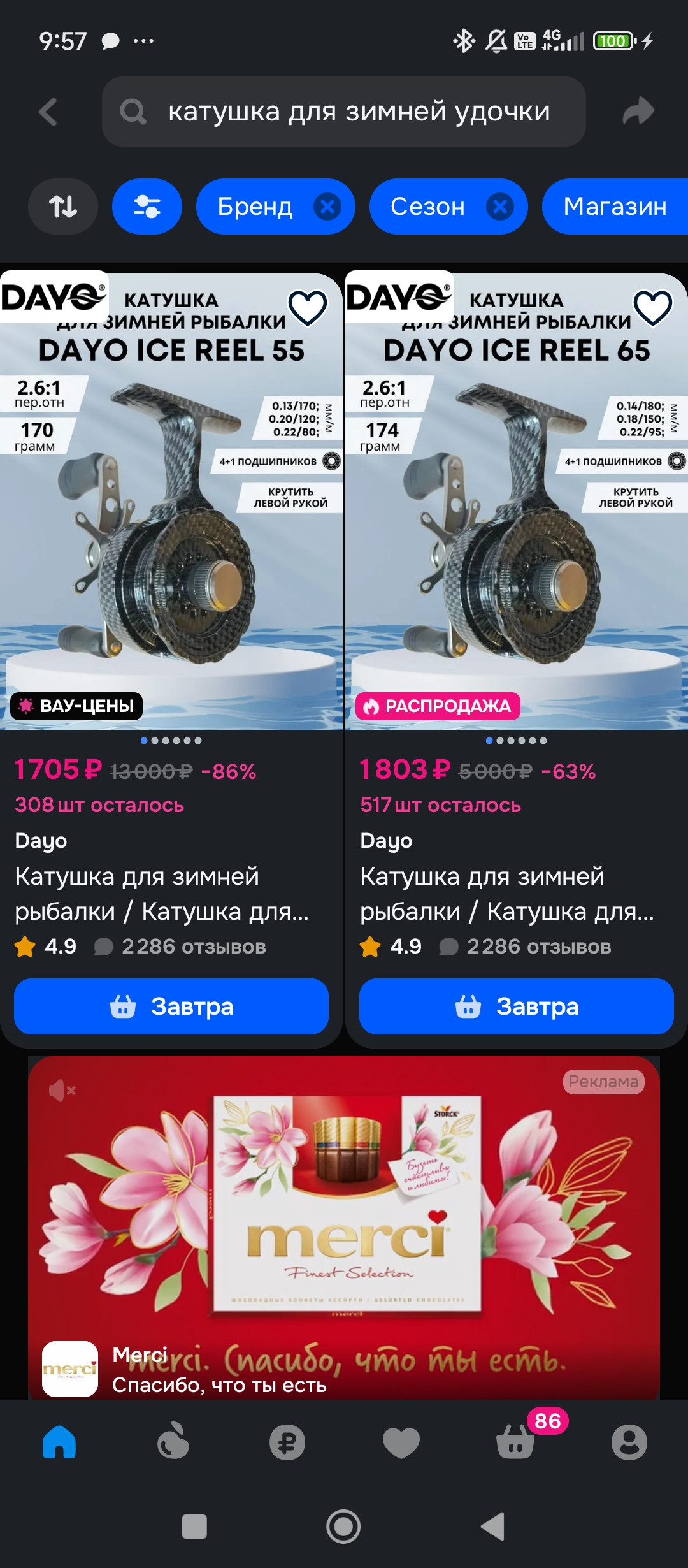The width and height of the screenshot is (688, 1568).
Task: Add the 1705 ₽ reel to cart
Action: click(x=171, y=1006)
